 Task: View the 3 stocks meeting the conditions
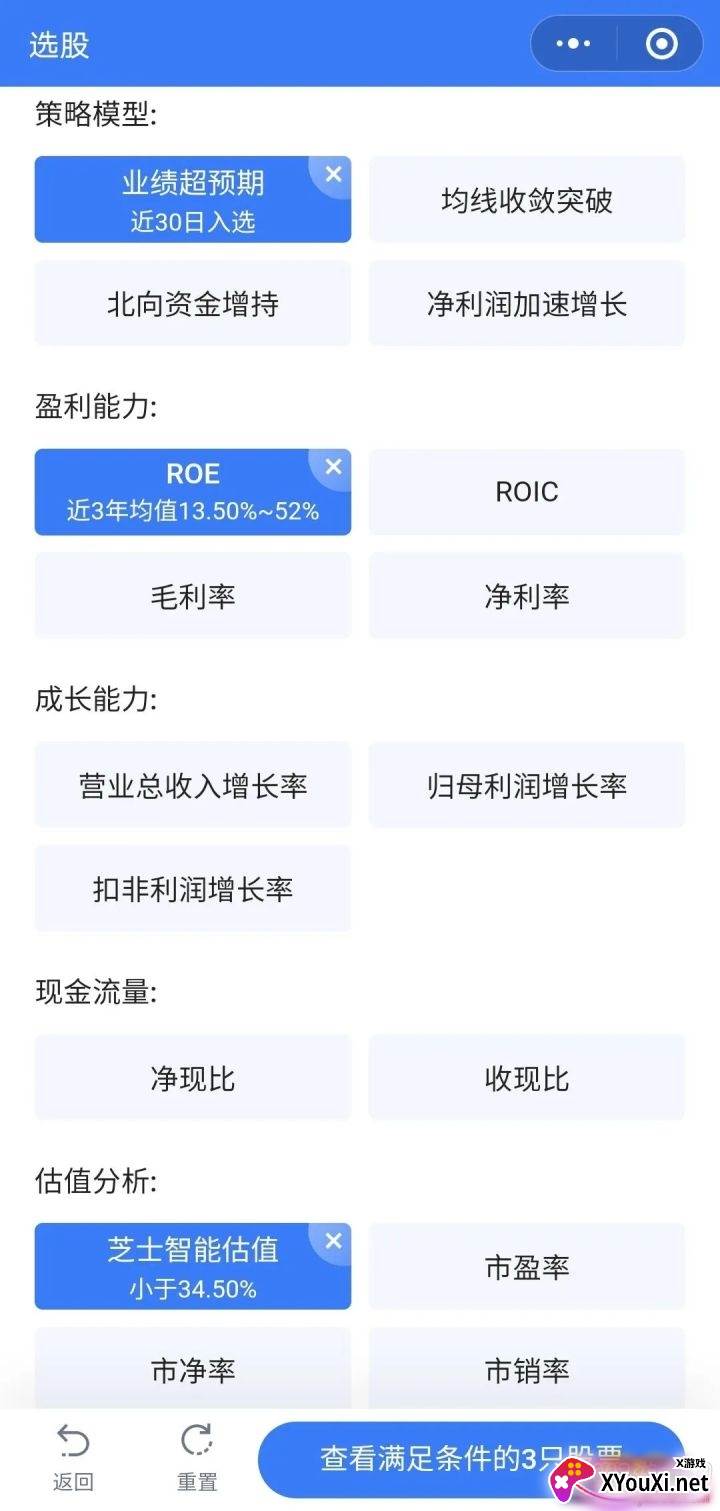point(471,1459)
